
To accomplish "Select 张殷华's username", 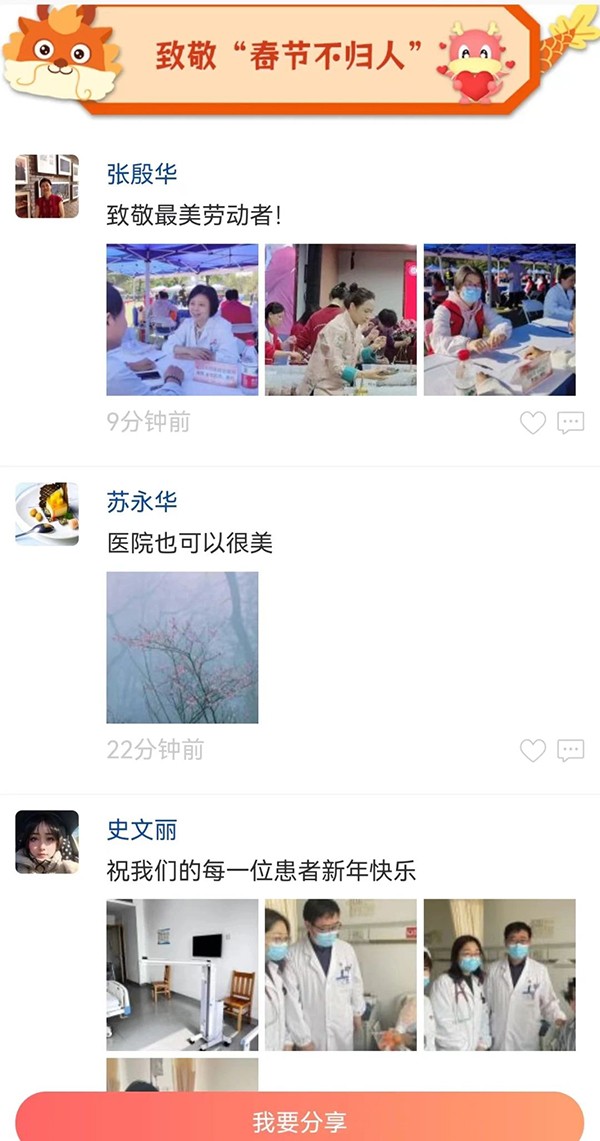I will (x=142, y=174).
